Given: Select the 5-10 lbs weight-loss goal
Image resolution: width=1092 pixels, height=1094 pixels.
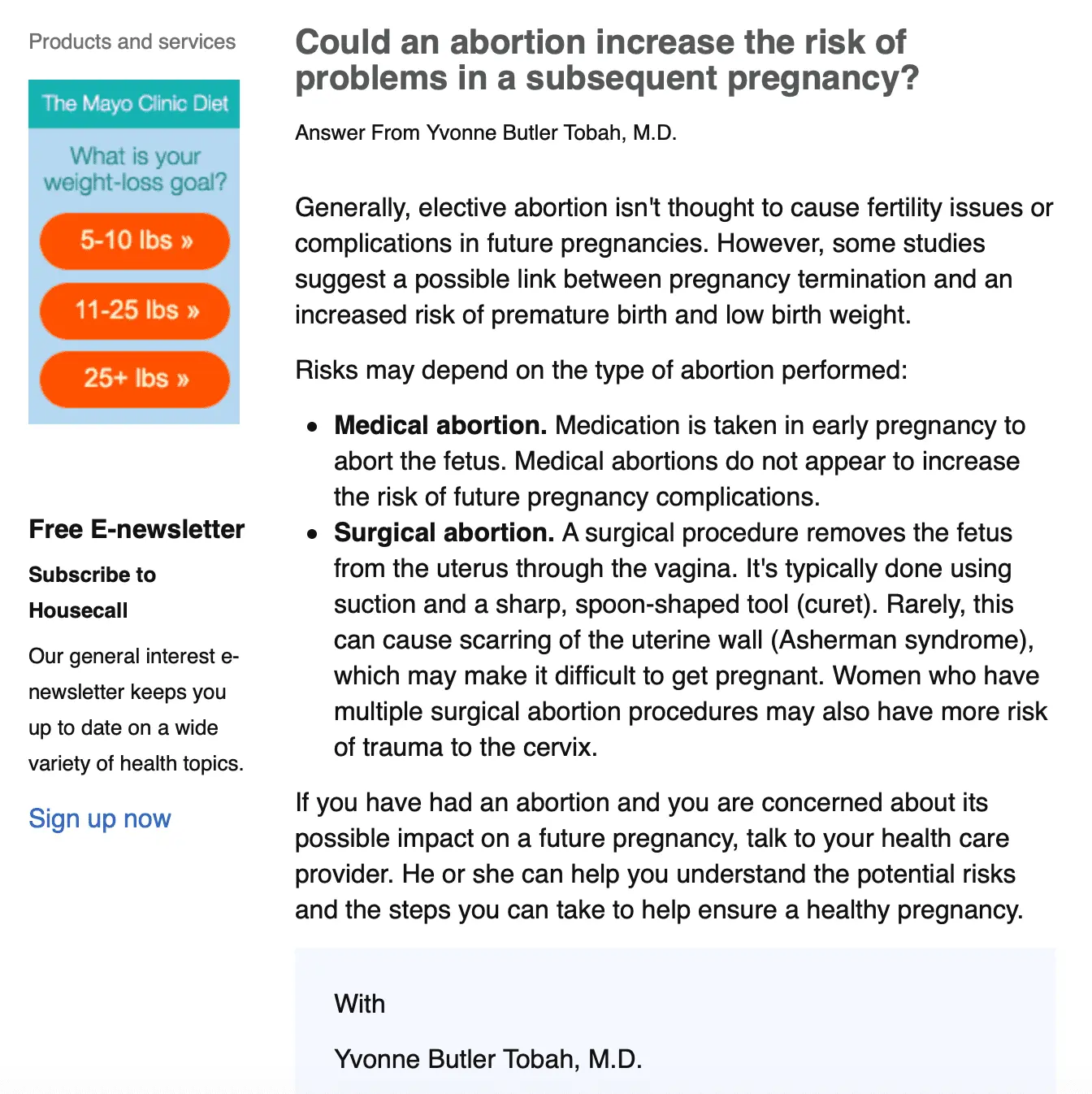Looking at the screenshot, I should click(135, 241).
